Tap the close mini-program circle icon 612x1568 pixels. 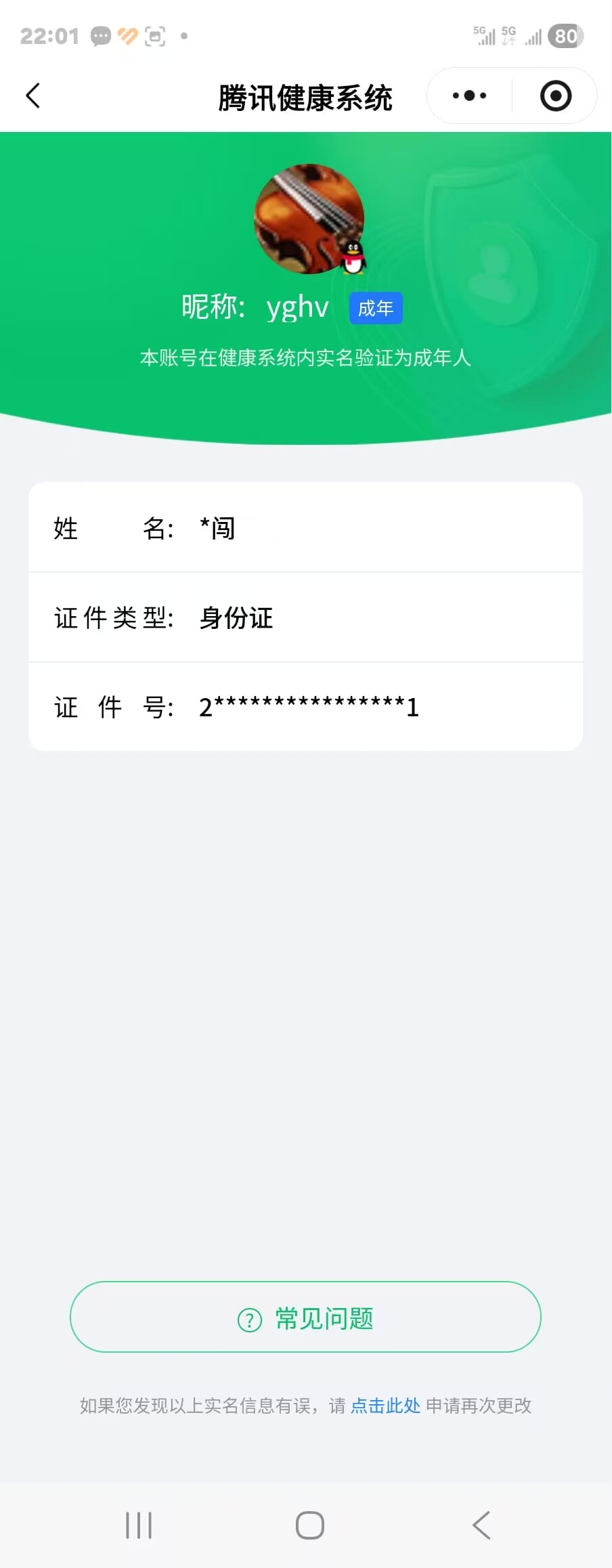[555, 95]
